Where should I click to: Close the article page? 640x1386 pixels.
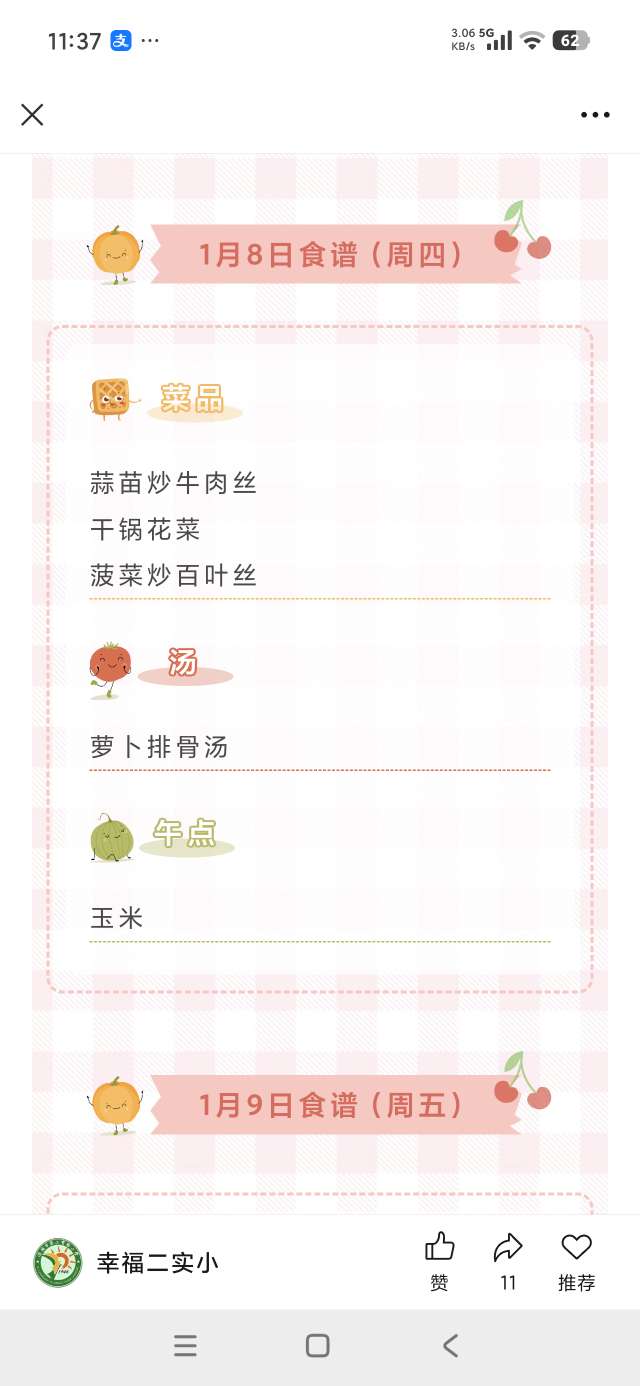click(x=32, y=115)
